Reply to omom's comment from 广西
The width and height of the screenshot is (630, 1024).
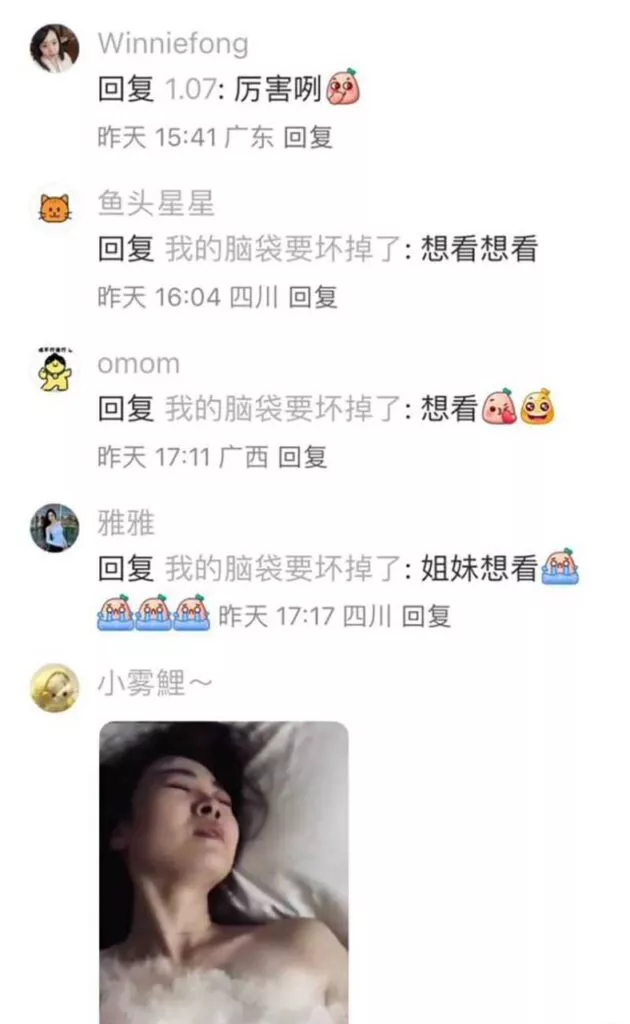(302, 457)
